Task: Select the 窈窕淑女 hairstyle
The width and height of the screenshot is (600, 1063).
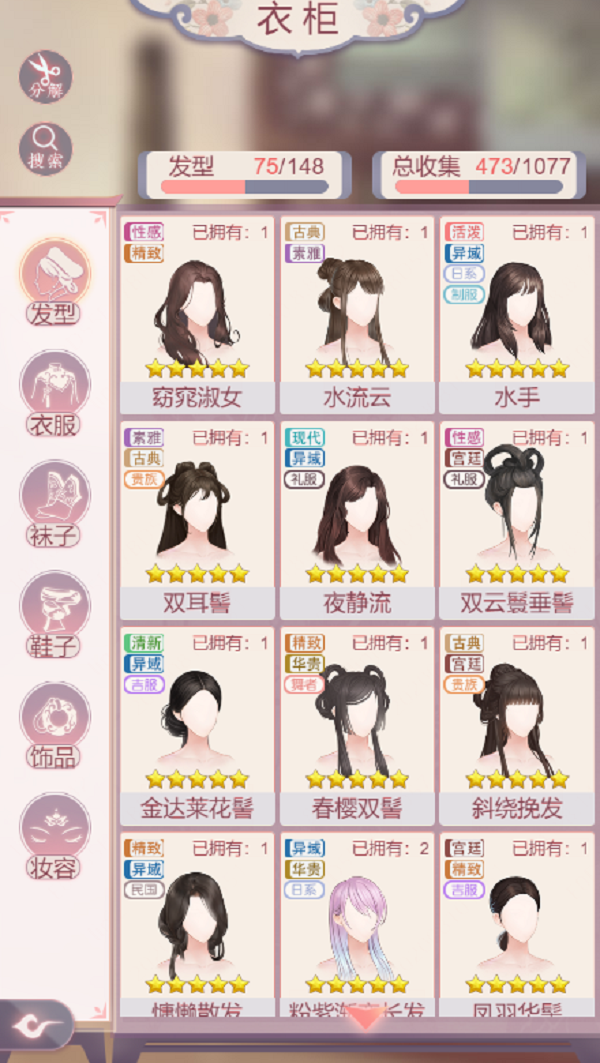Action: coord(196,315)
